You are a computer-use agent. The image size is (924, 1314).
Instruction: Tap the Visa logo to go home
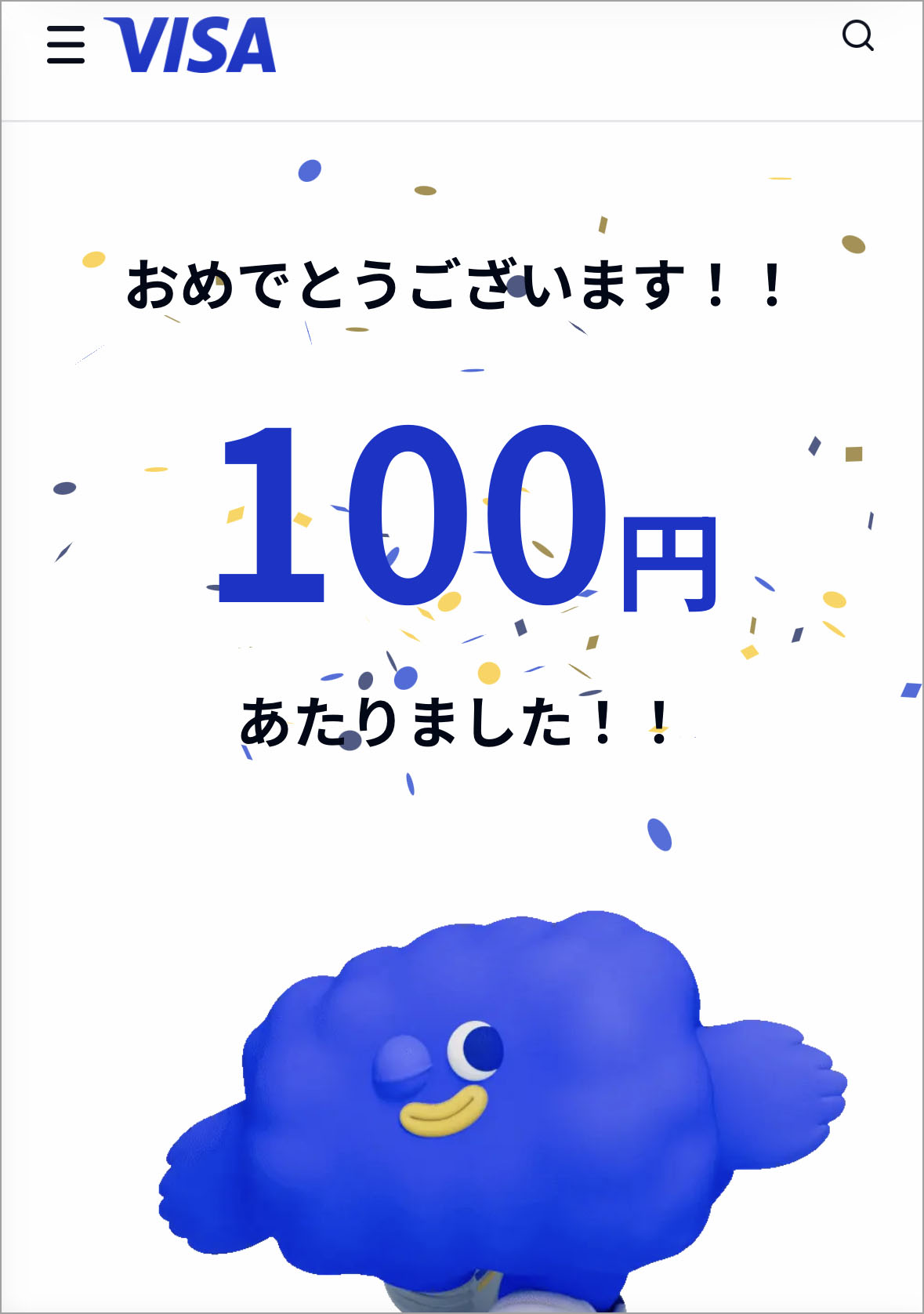190,45
